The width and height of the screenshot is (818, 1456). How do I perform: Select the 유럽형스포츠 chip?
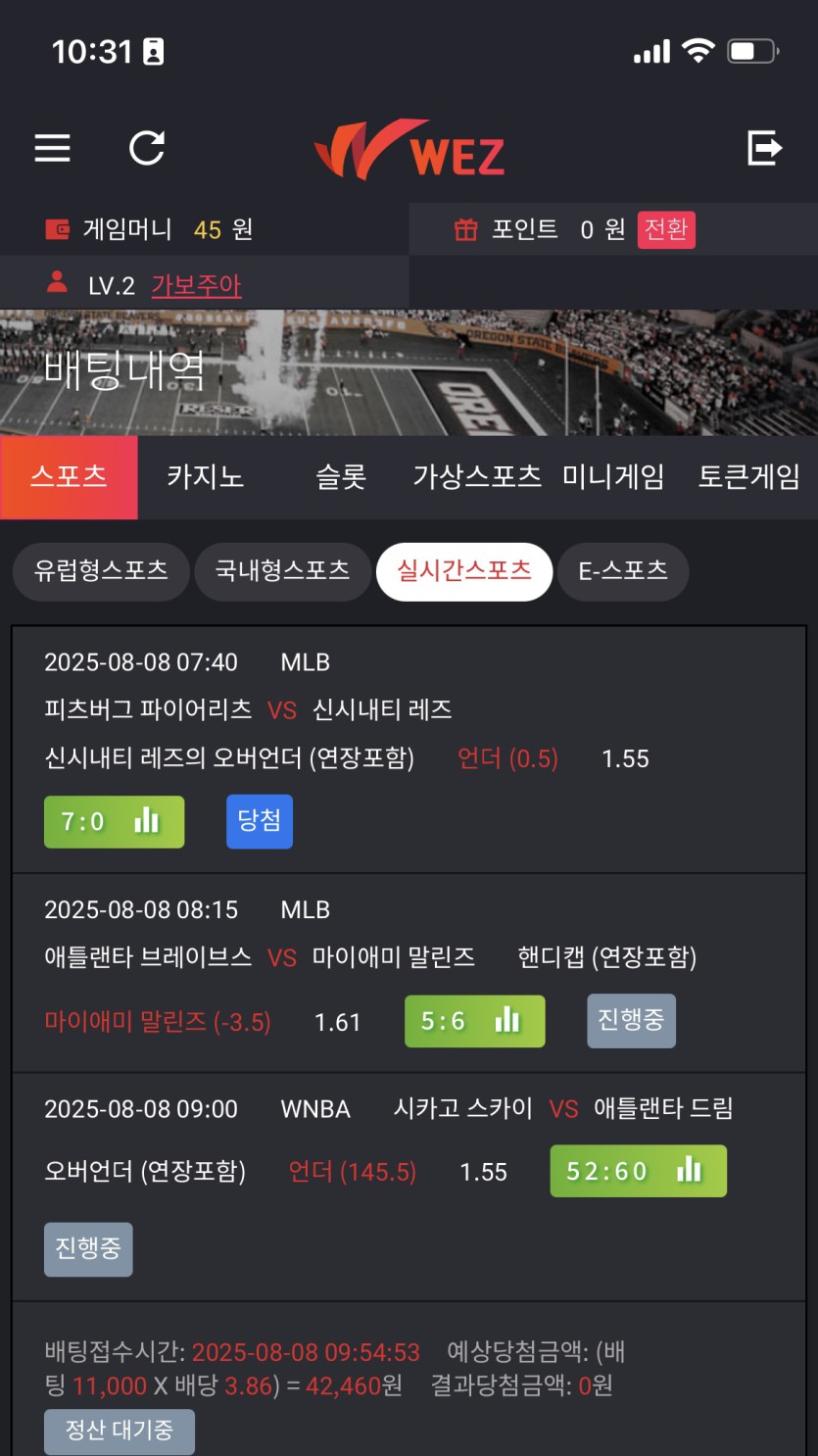(101, 571)
